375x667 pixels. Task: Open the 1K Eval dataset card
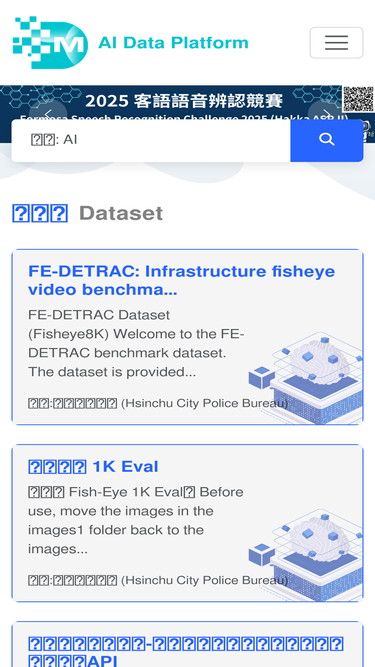[x=188, y=523]
